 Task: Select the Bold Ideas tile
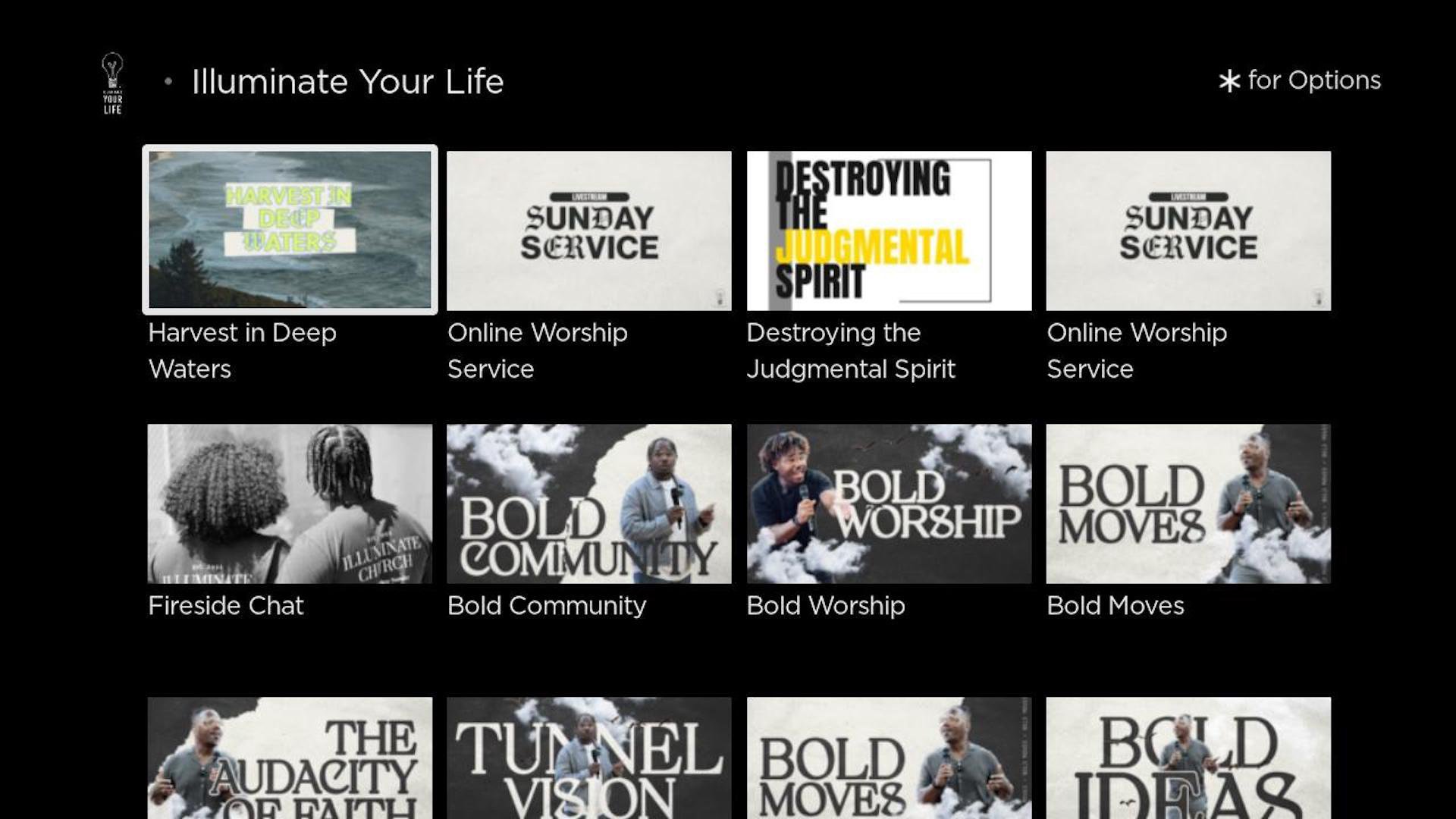[1188, 758]
